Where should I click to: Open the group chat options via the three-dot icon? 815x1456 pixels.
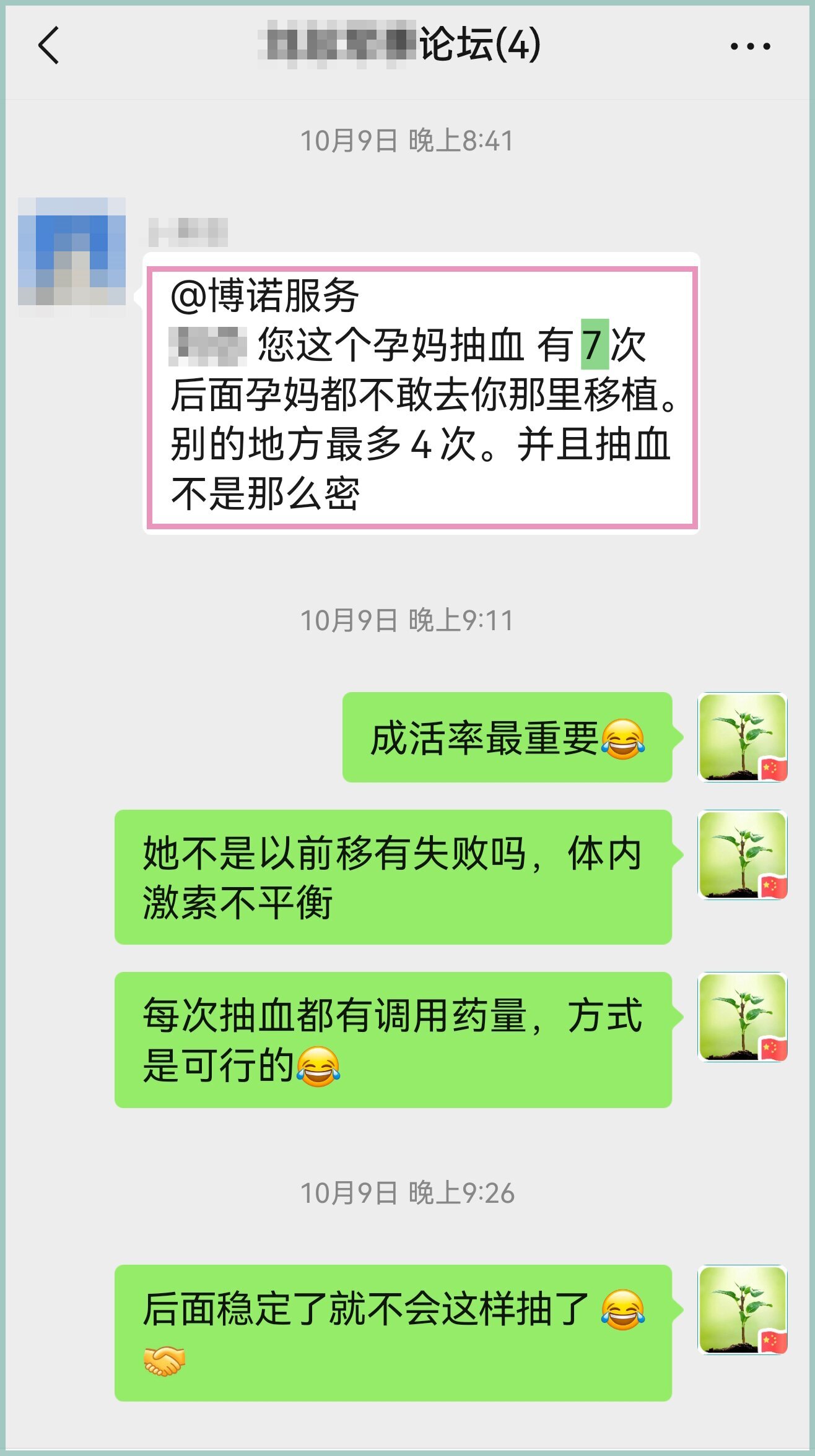751,45
